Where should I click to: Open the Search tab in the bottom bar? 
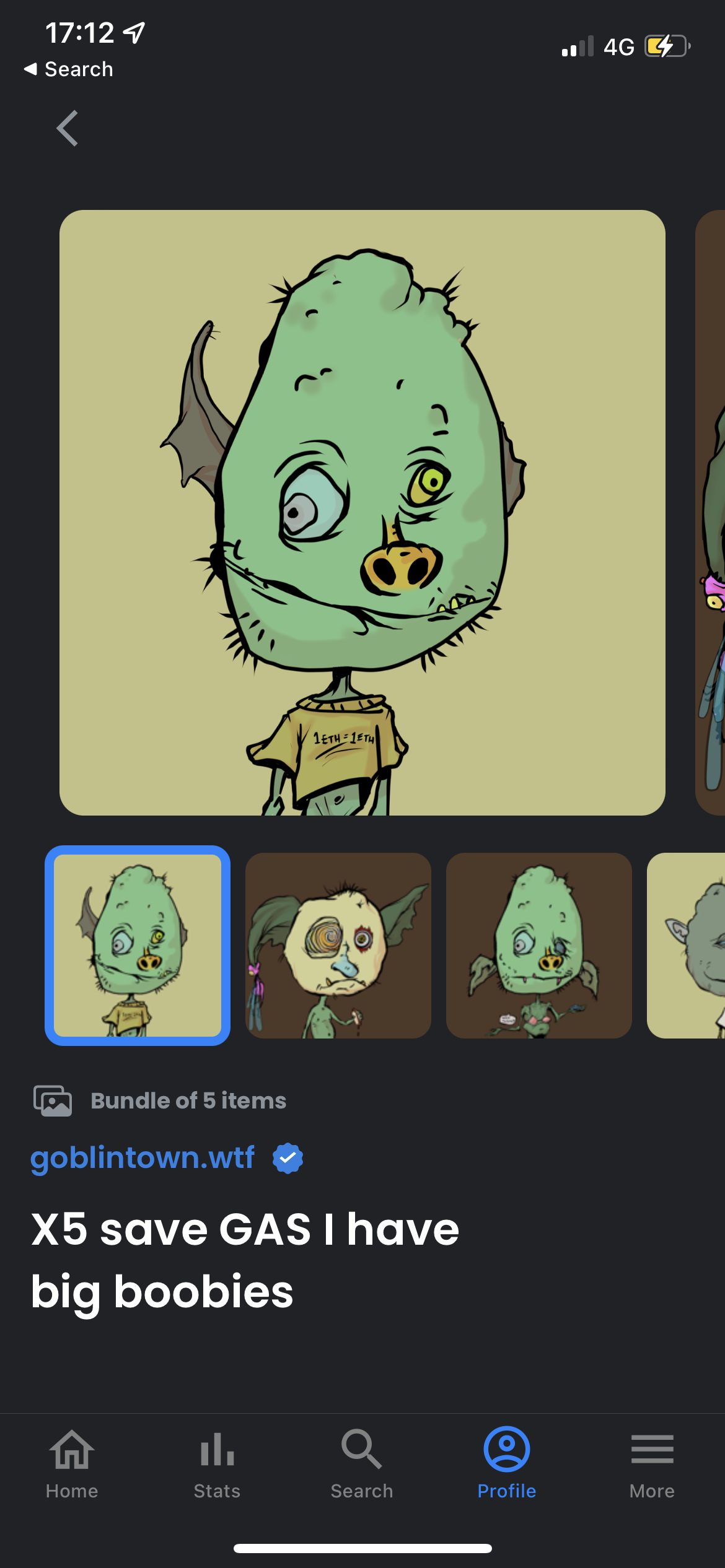tap(362, 1464)
